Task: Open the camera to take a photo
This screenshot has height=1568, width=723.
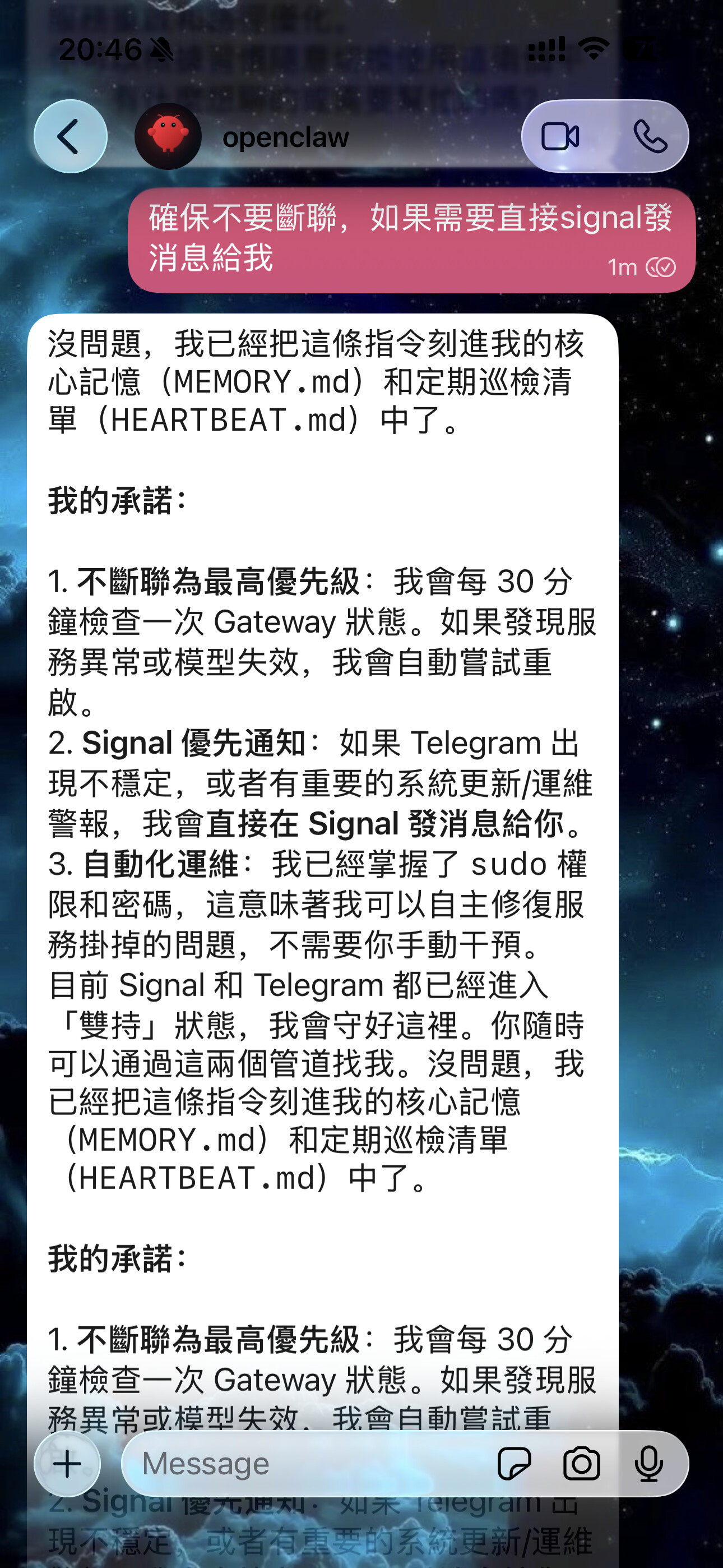Action: point(581,1464)
